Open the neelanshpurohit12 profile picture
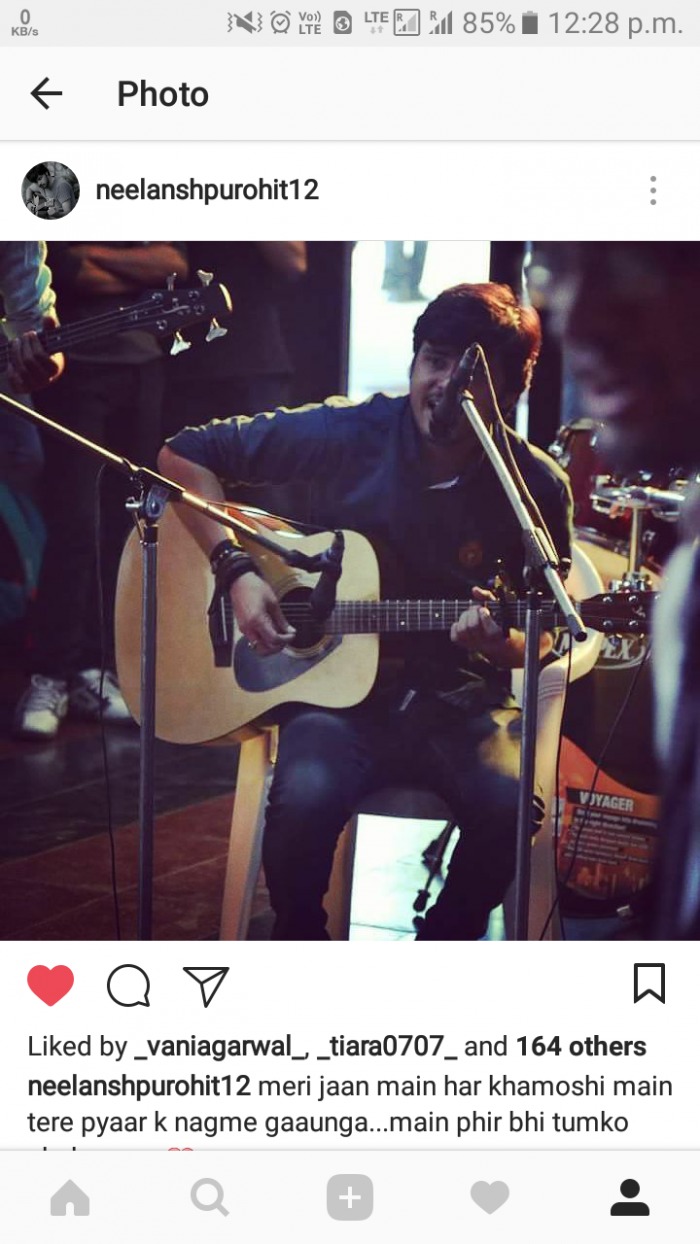The image size is (700, 1244). coord(50,190)
